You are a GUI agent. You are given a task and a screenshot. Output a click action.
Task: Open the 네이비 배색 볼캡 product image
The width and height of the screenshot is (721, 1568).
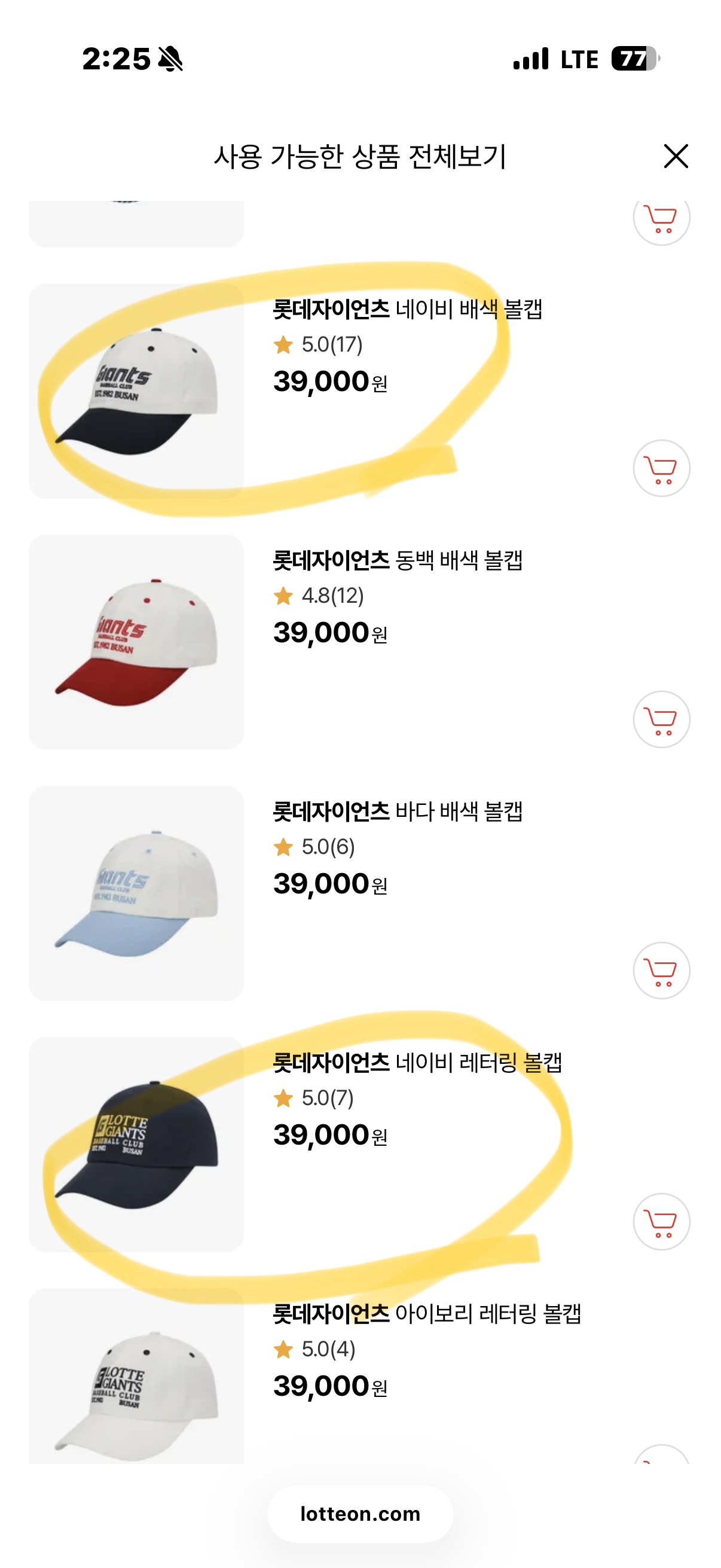[x=136, y=391]
